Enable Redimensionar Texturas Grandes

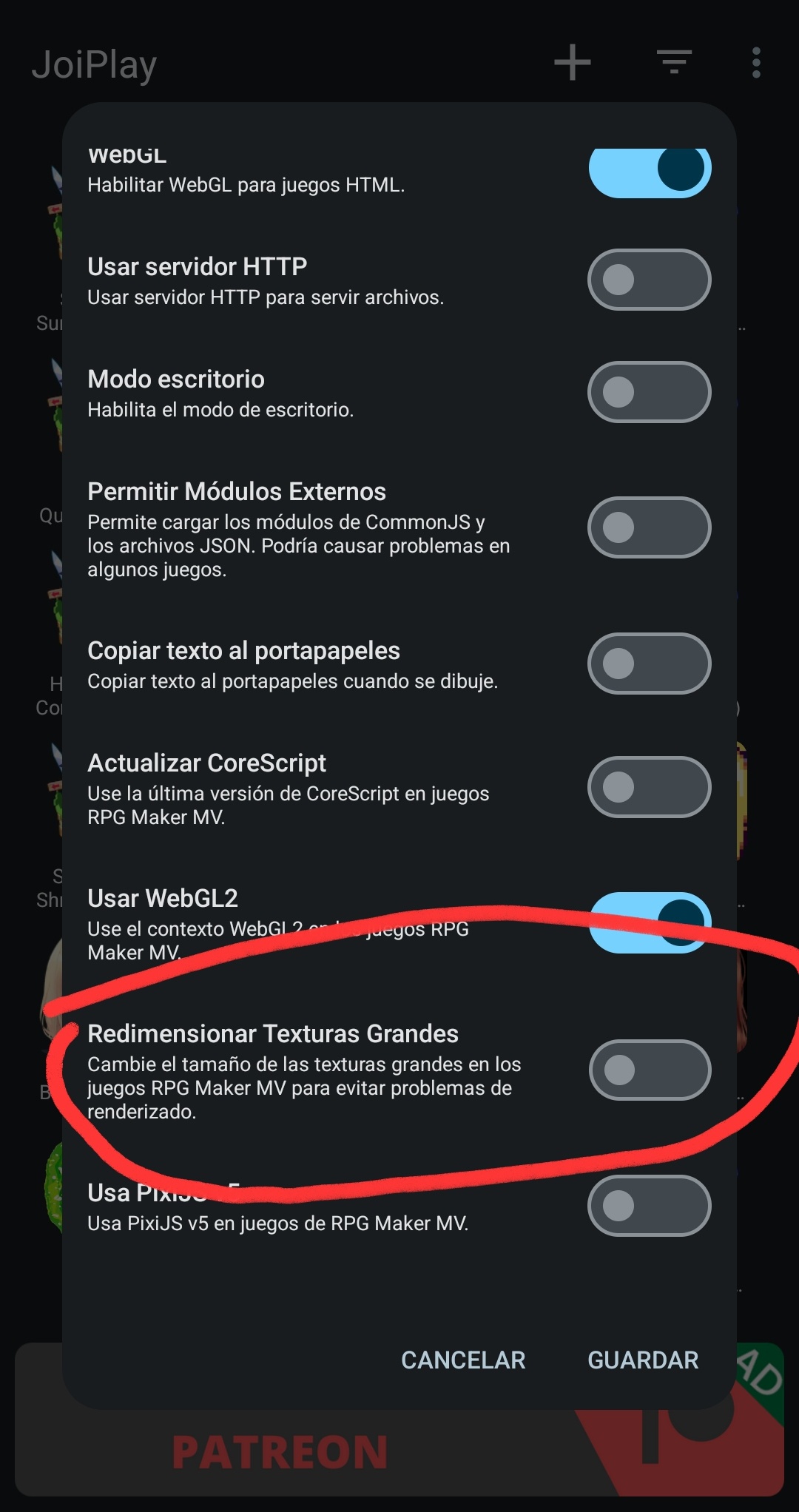tap(650, 1070)
